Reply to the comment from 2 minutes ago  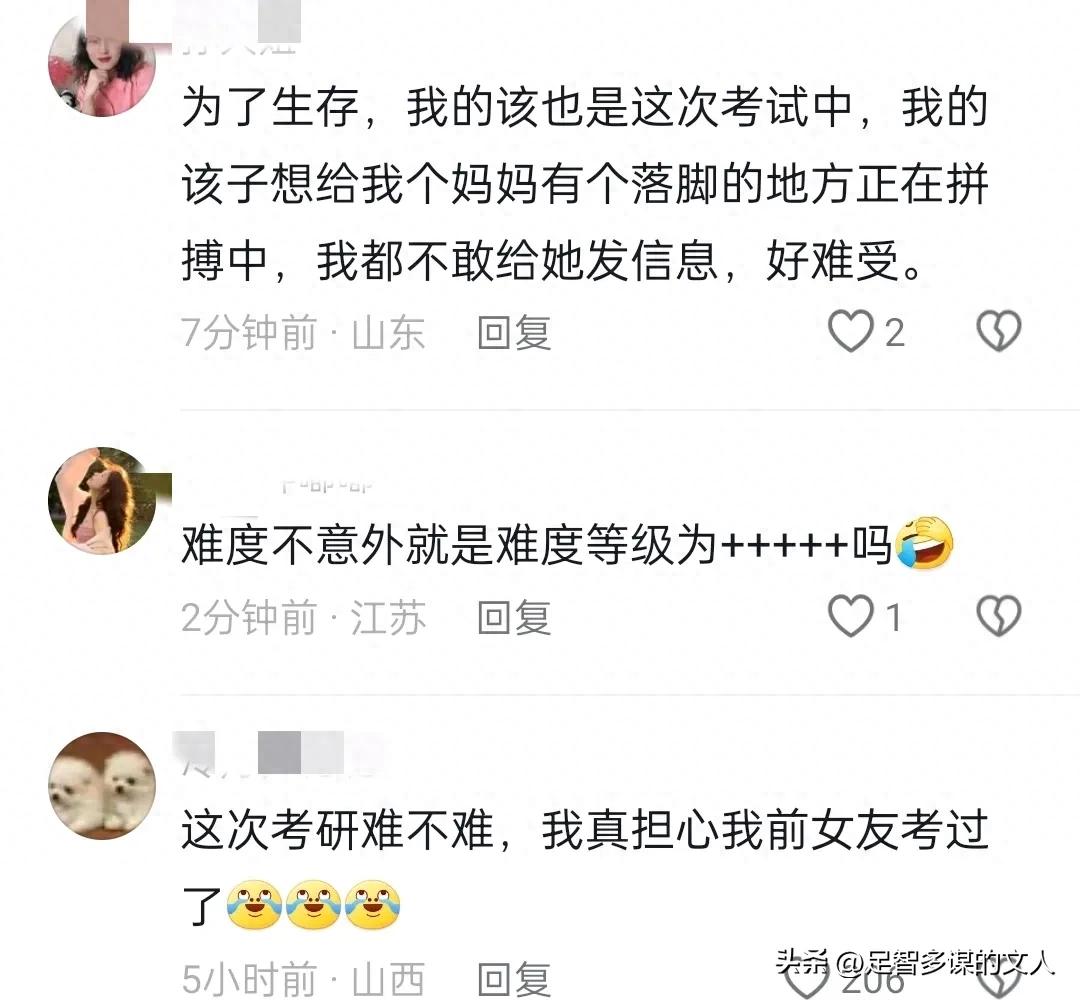[514, 618]
